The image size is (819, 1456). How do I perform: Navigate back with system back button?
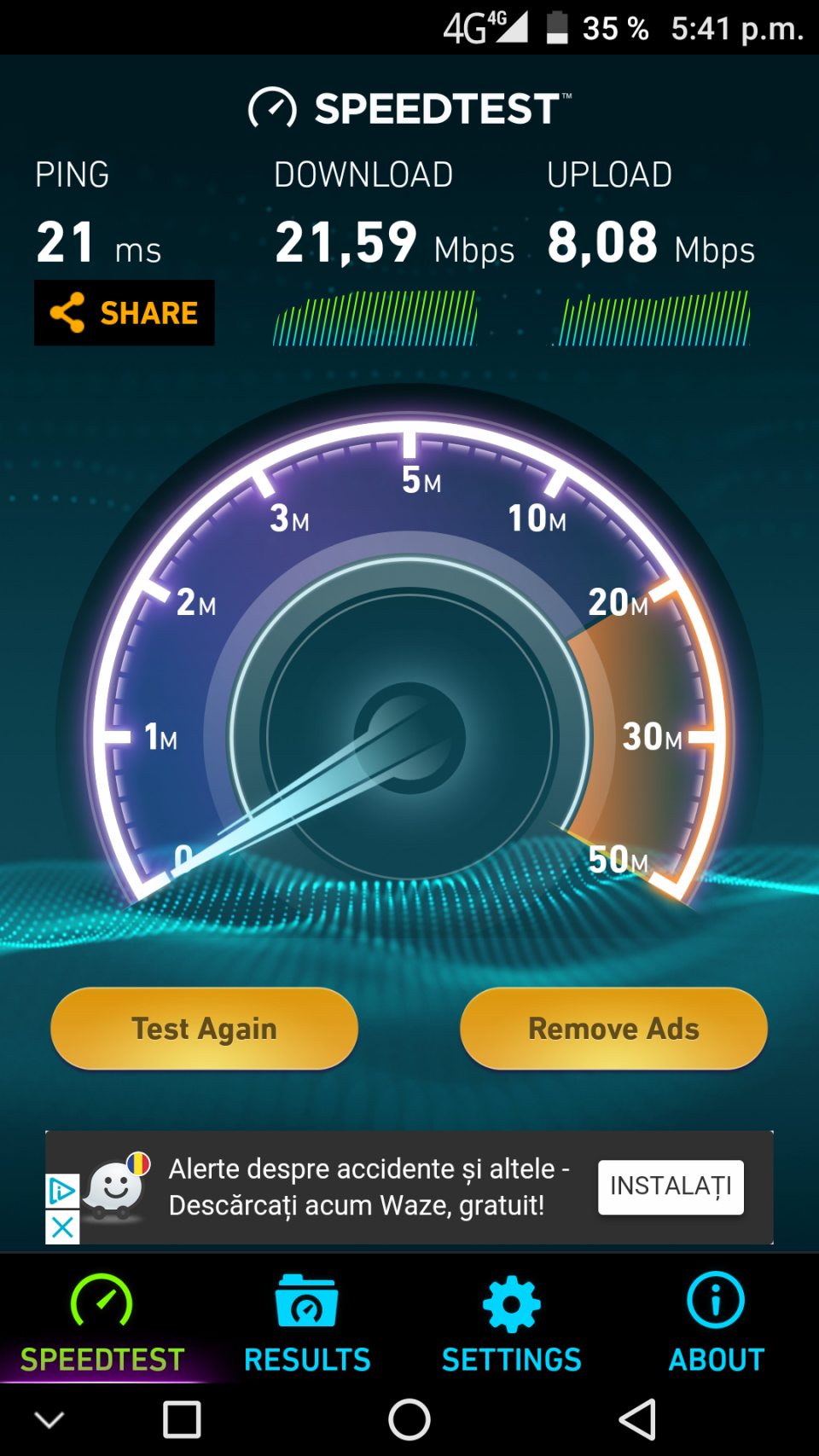(x=637, y=1420)
